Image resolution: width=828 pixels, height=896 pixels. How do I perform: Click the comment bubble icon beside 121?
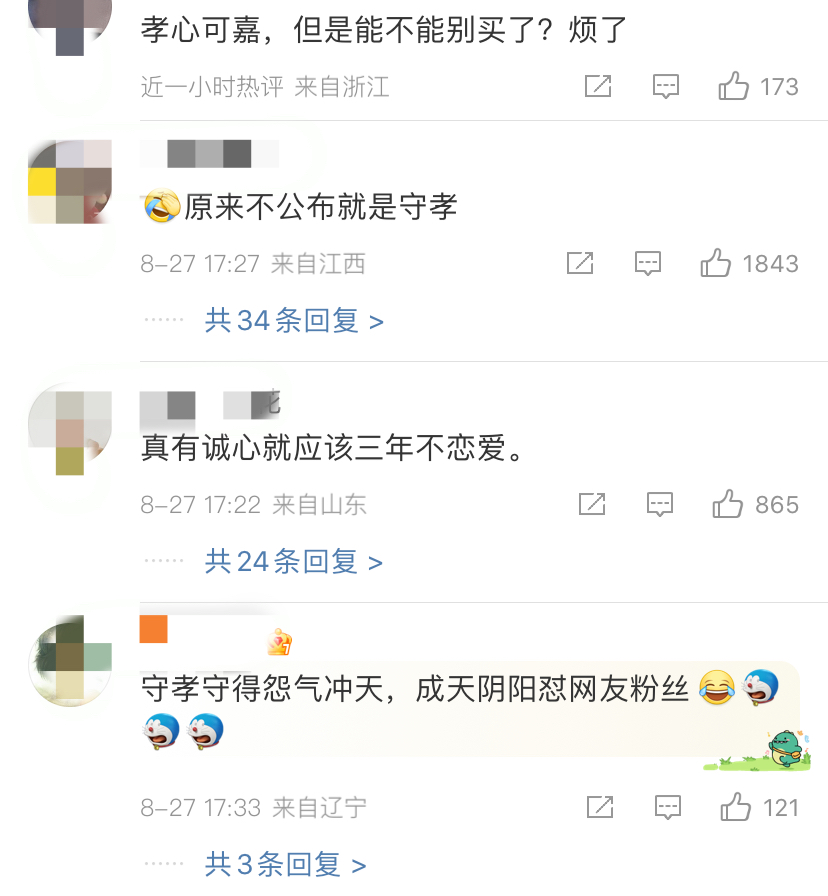click(x=668, y=807)
